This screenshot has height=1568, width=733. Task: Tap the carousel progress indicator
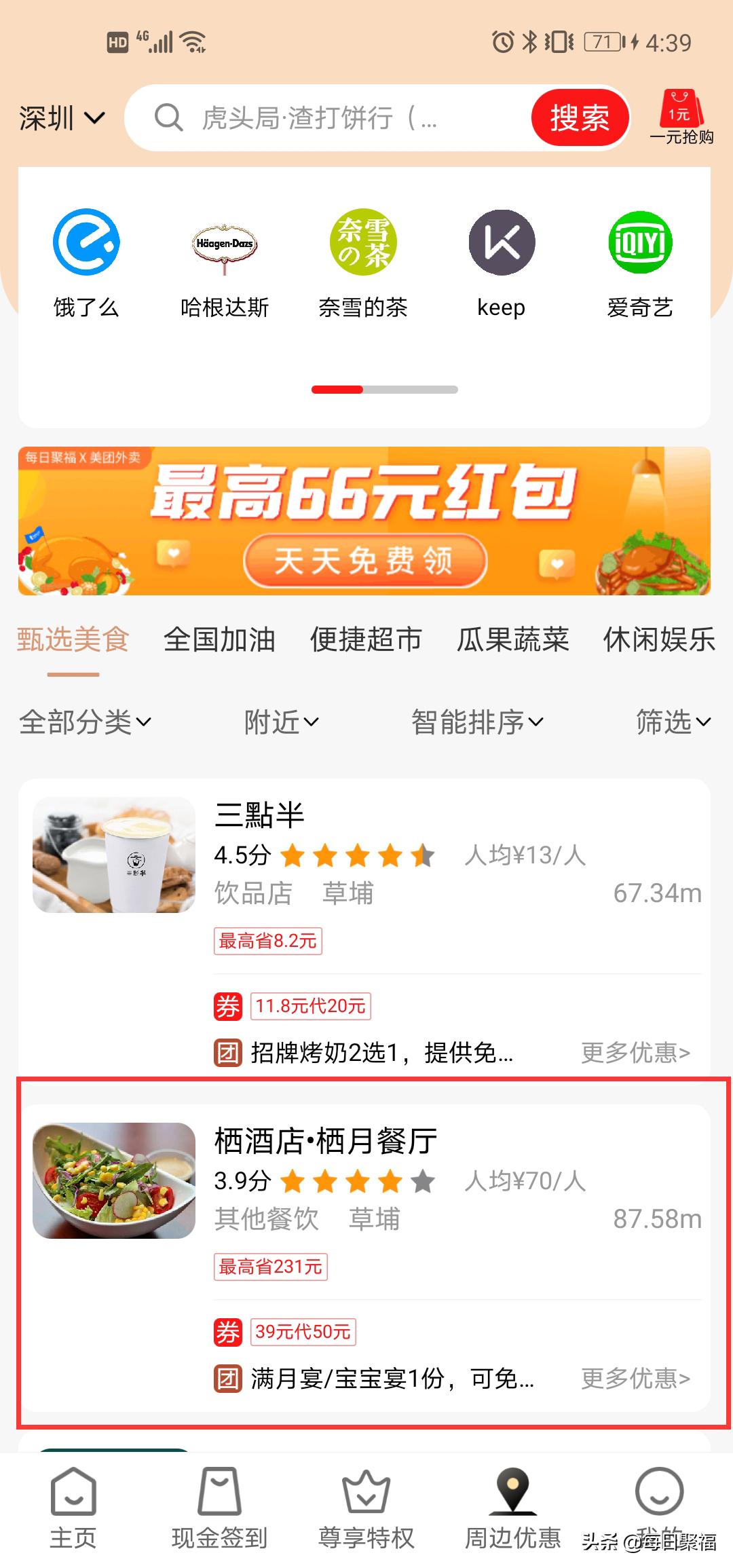(x=385, y=390)
